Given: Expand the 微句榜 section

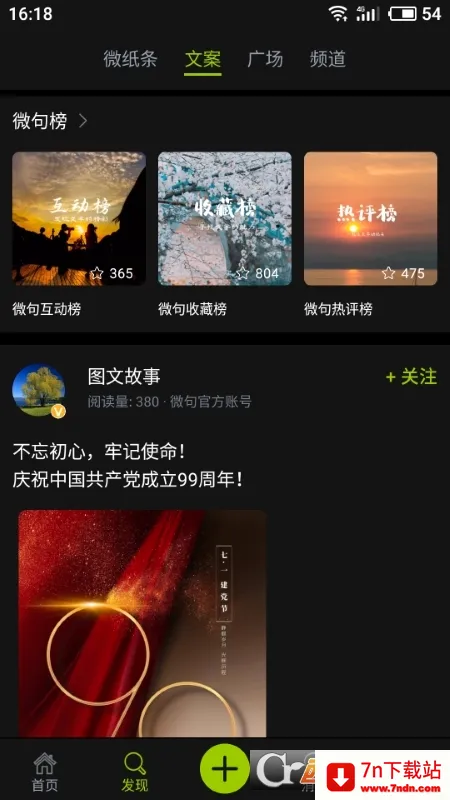Looking at the screenshot, I should (49, 121).
